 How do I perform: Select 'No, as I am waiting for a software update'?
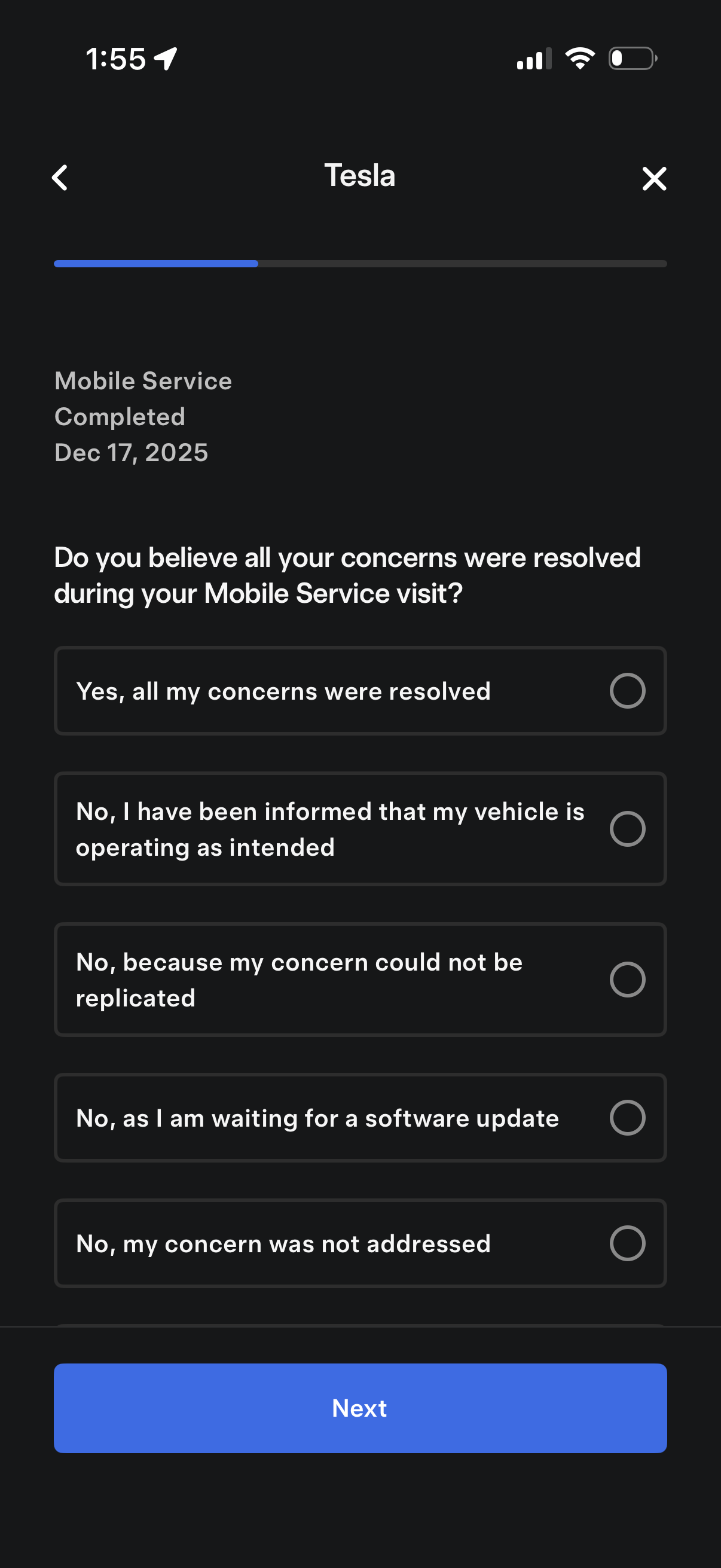click(x=360, y=1118)
